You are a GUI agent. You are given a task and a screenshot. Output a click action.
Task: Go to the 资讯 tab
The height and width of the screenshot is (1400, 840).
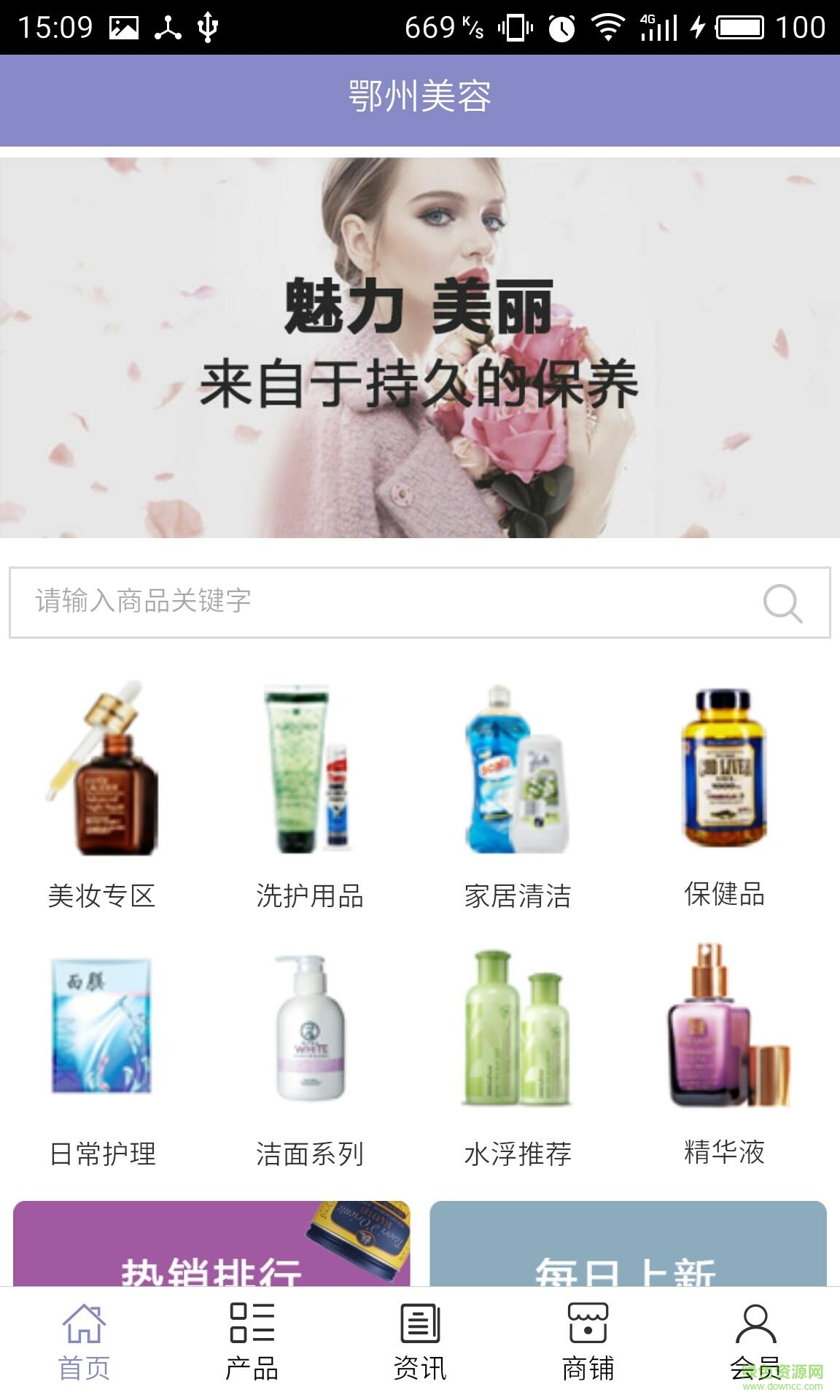point(420,1342)
